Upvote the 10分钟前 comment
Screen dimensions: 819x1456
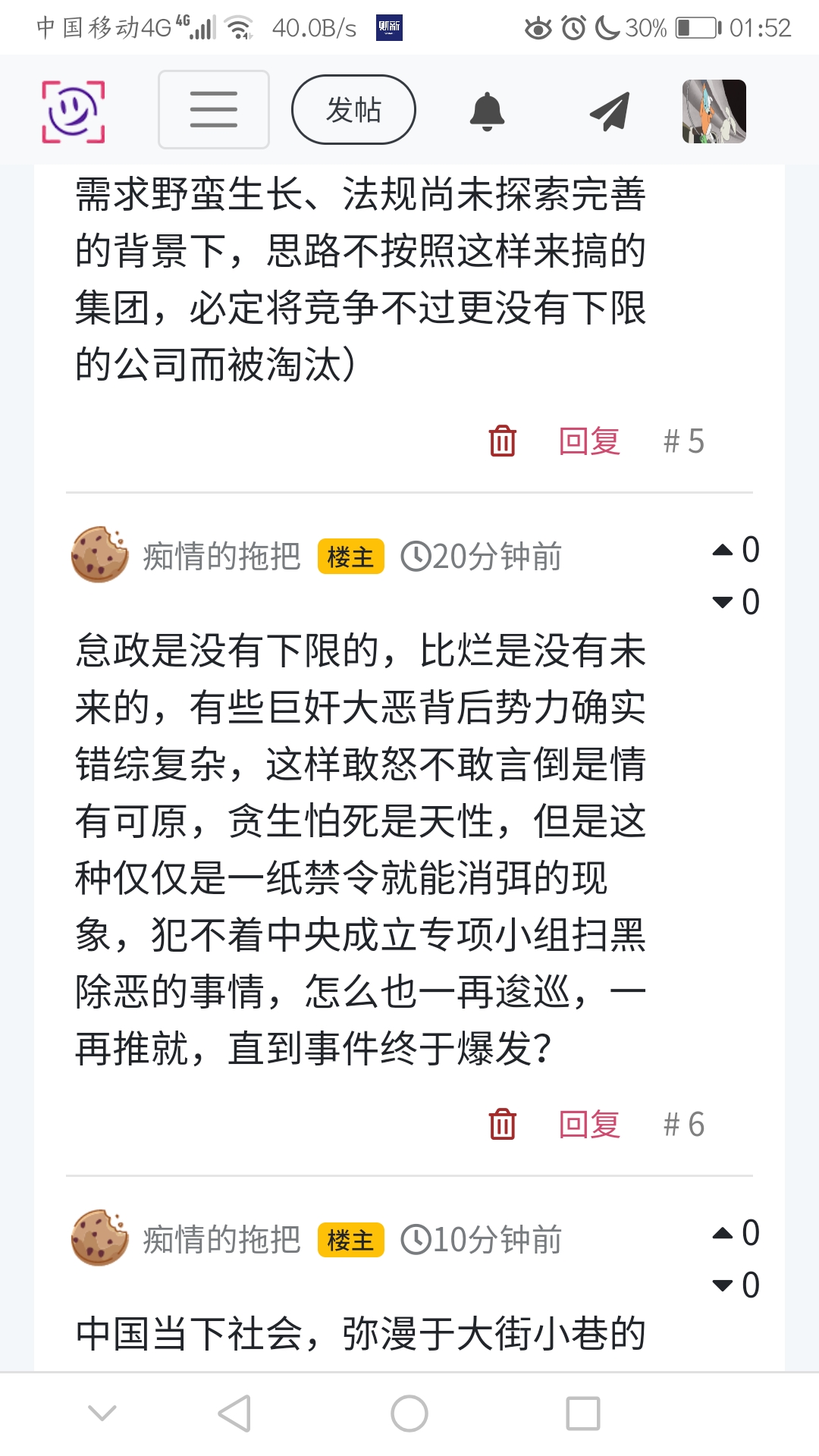tap(723, 1233)
